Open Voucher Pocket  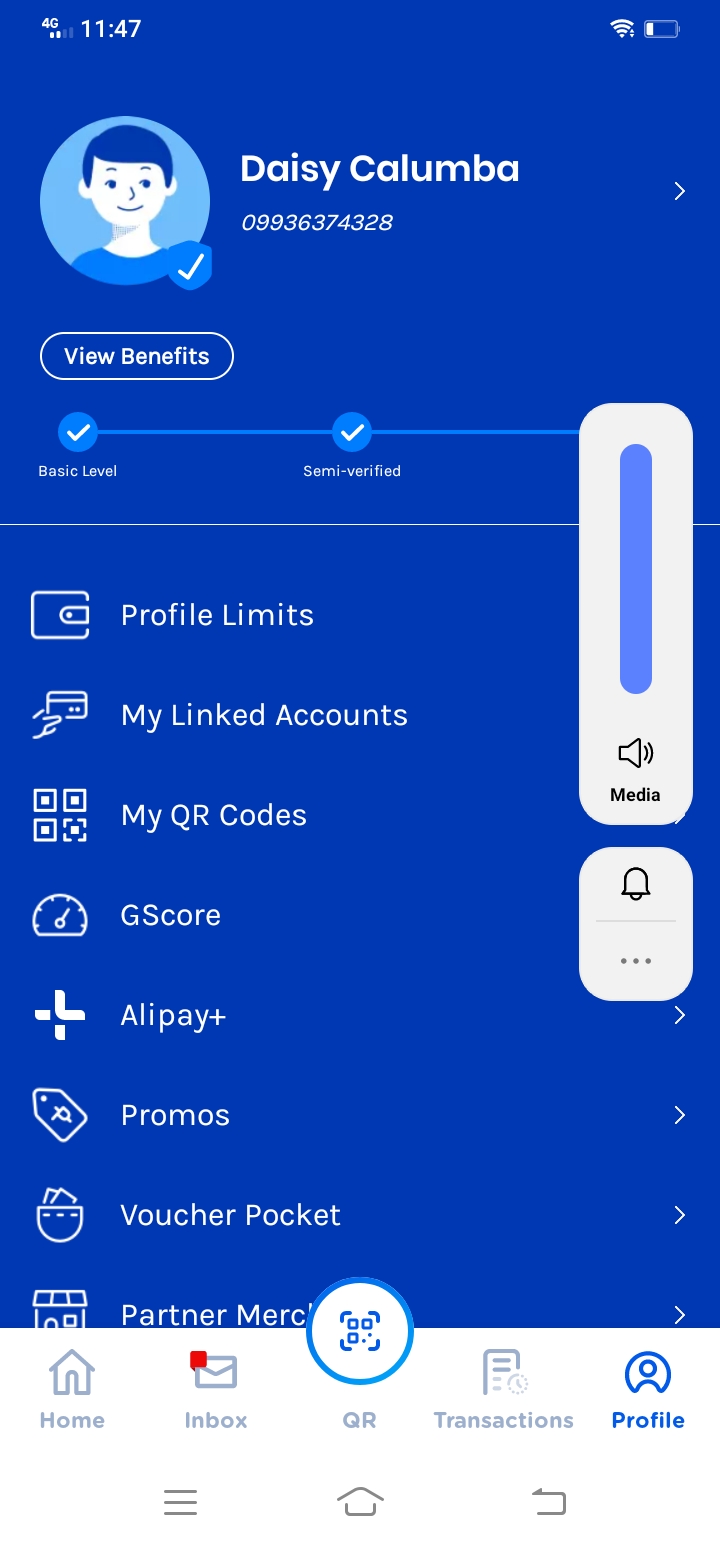pyautogui.click(x=230, y=1215)
